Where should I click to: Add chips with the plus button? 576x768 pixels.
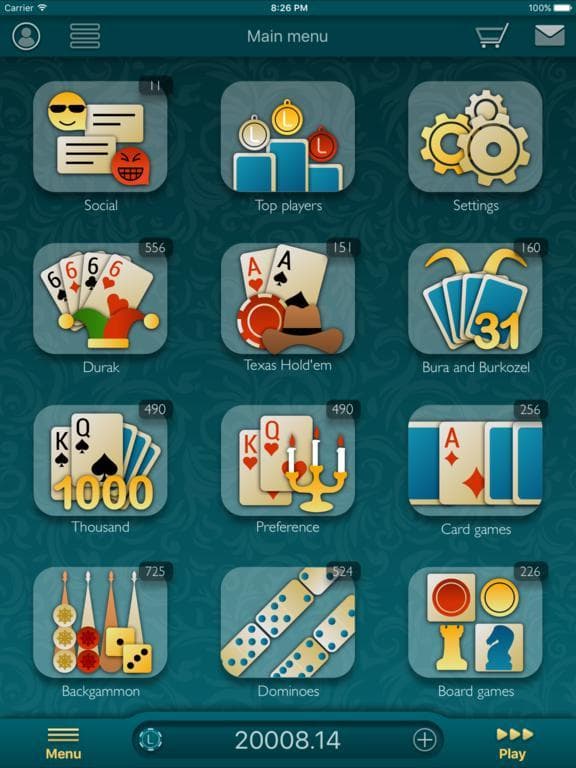424,740
